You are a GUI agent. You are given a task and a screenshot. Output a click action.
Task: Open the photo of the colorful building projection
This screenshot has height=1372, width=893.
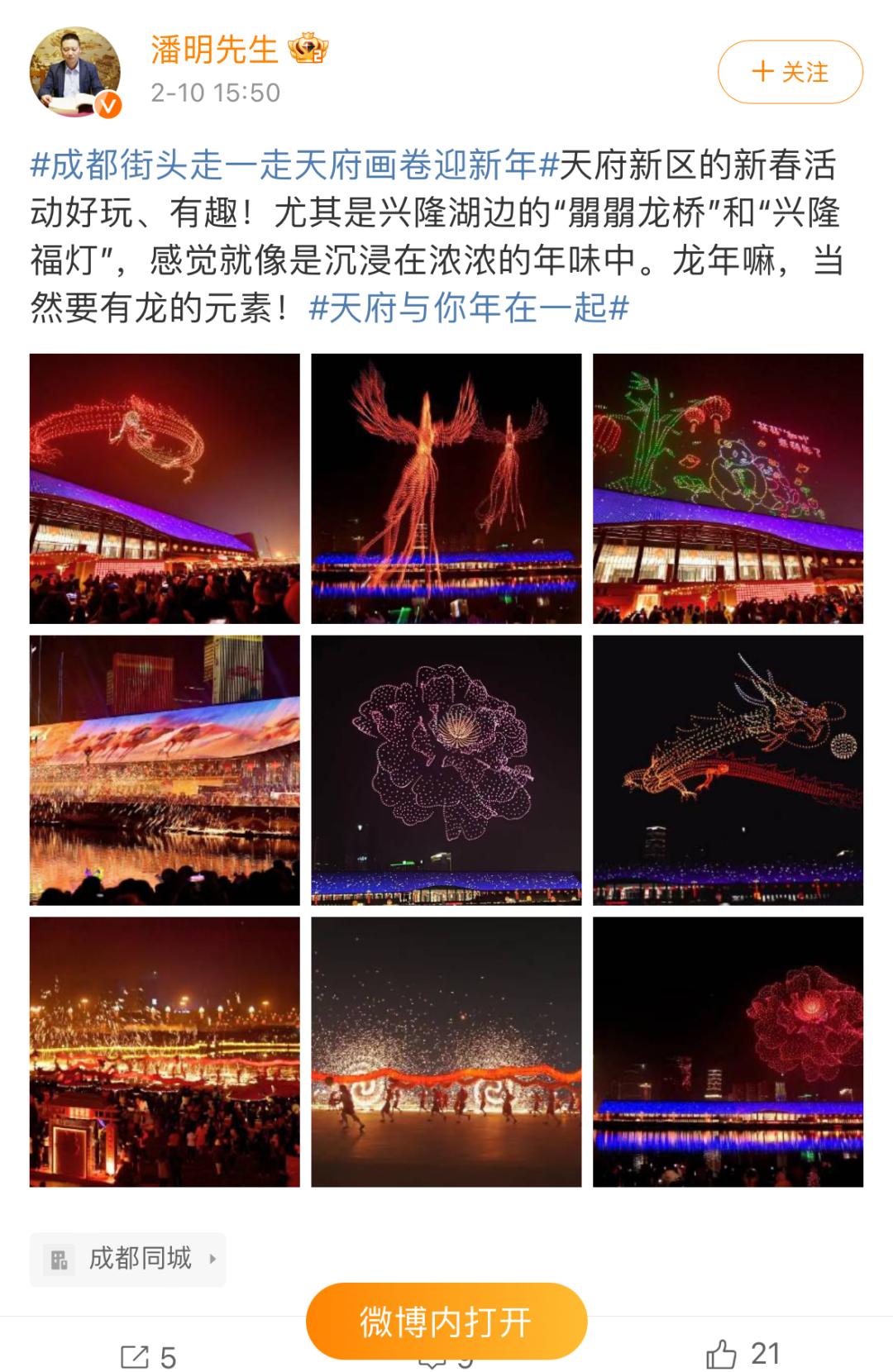click(165, 769)
